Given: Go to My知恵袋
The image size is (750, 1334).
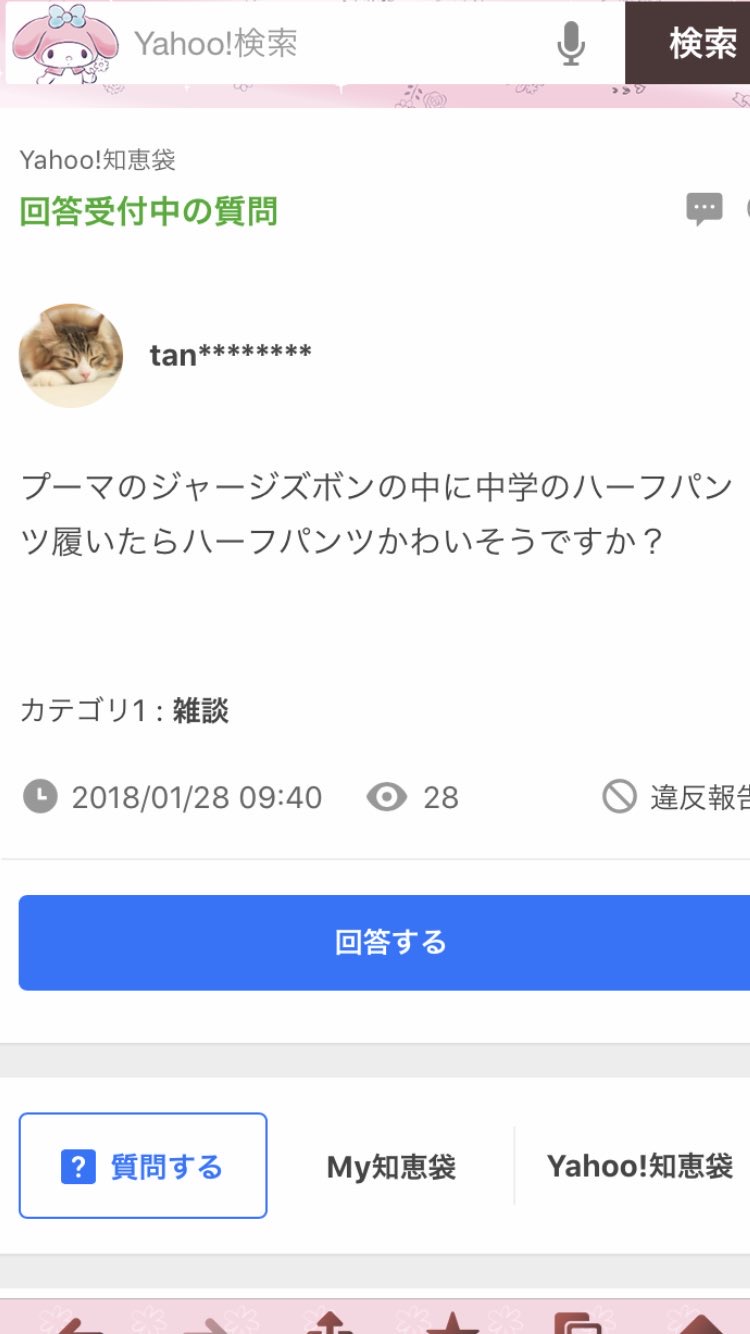Looking at the screenshot, I should pos(391,1166).
